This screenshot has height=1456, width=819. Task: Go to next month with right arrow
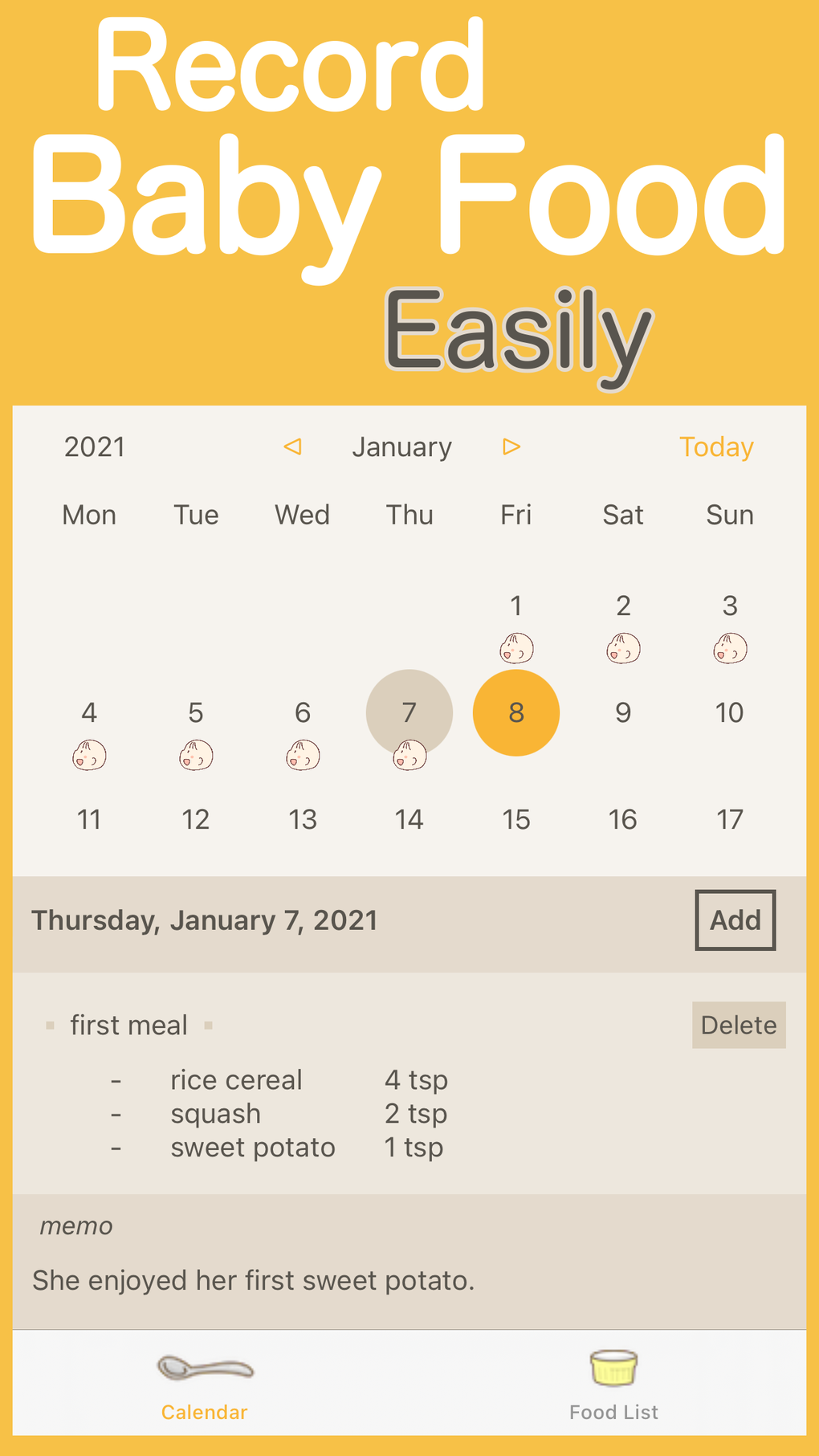click(x=511, y=447)
